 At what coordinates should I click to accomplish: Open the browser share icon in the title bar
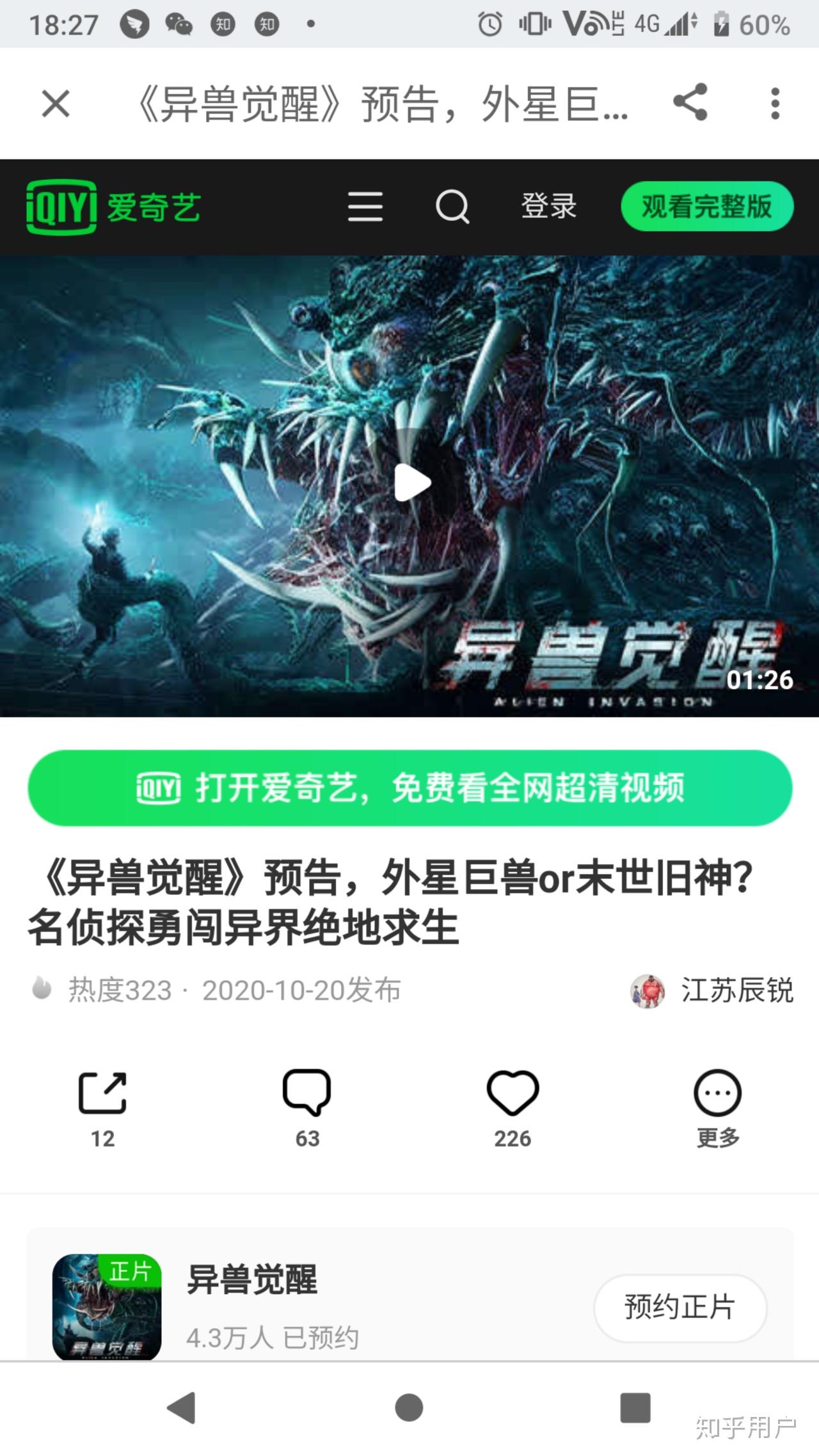[690, 102]
